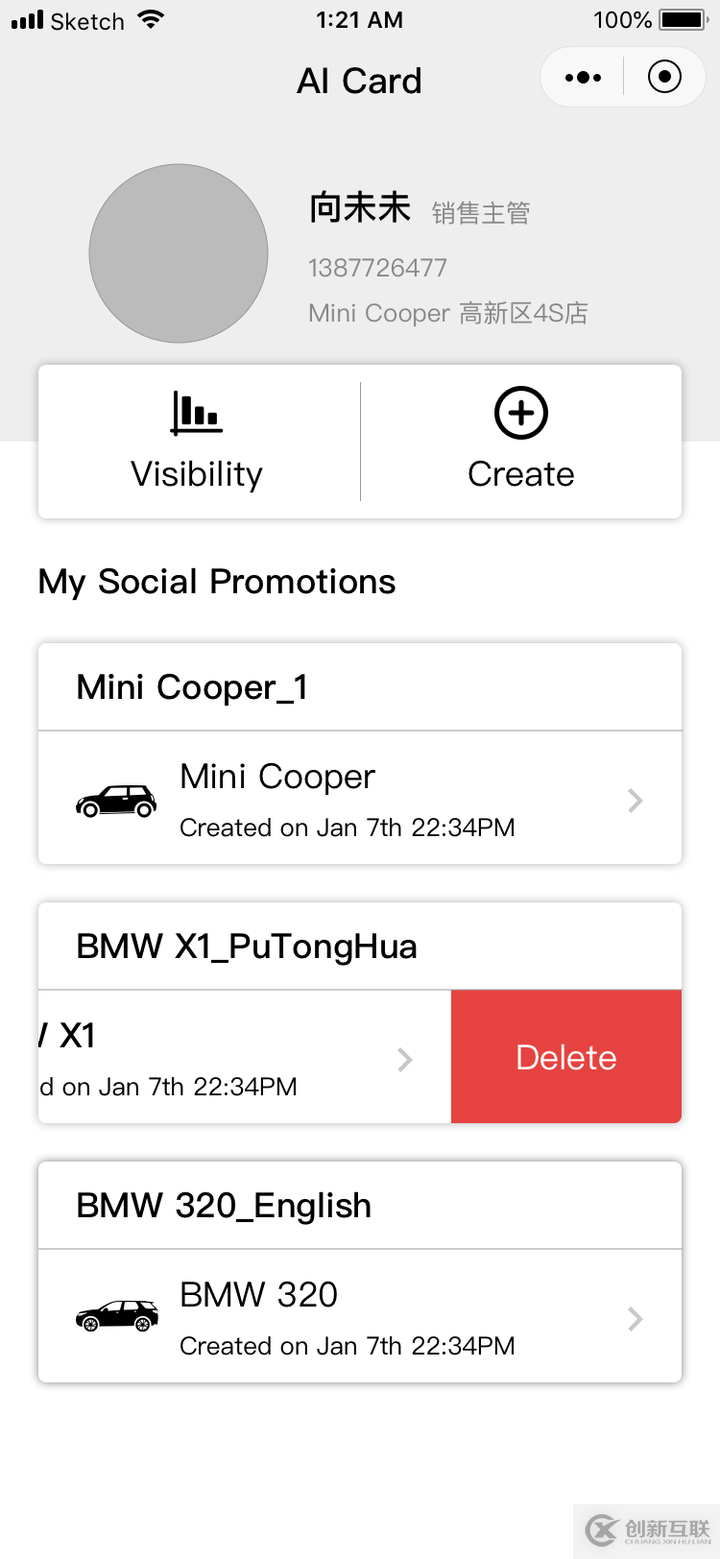
Task: Open the three-dot more options menu
Action: pyautogui.click(x=582, y=77)
